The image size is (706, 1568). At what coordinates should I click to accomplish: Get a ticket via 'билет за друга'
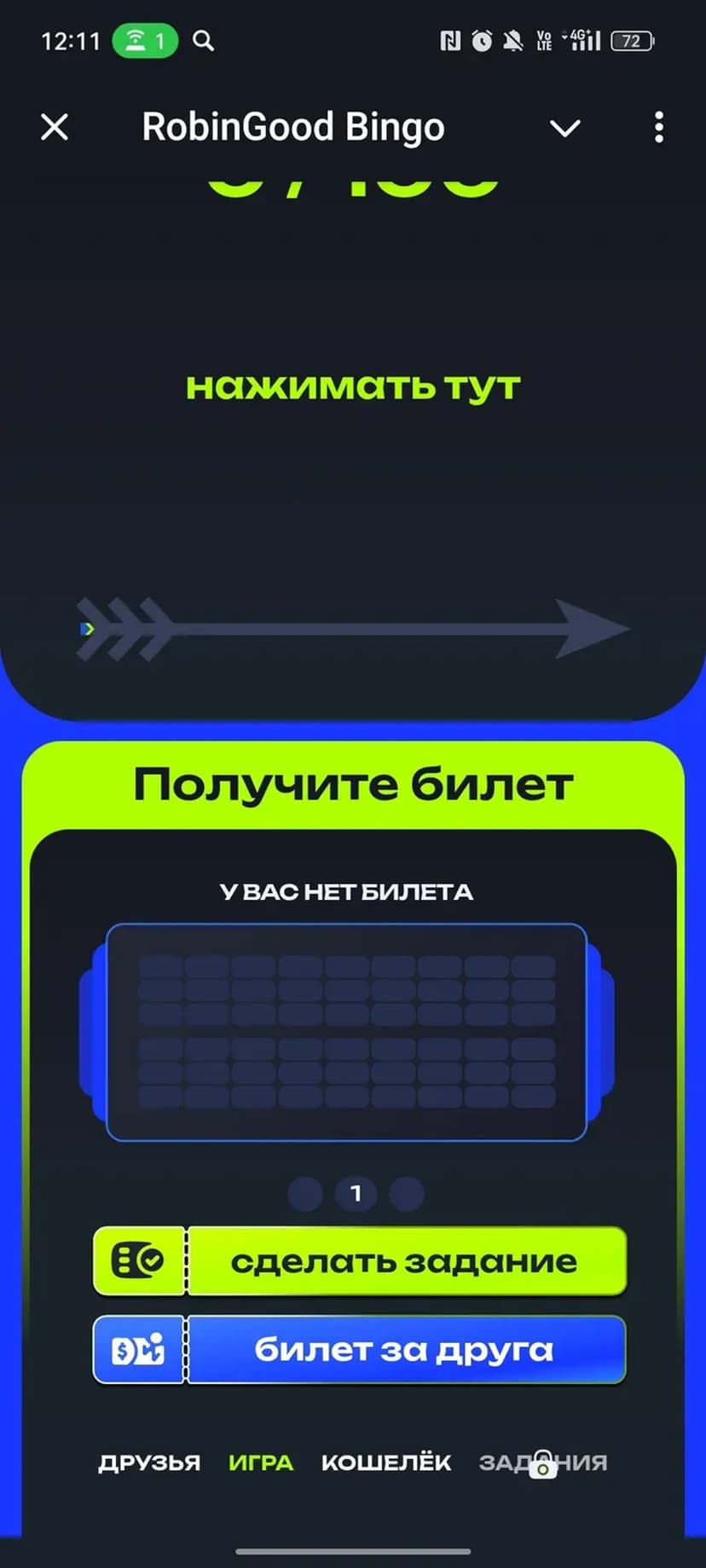[360, 1350]
